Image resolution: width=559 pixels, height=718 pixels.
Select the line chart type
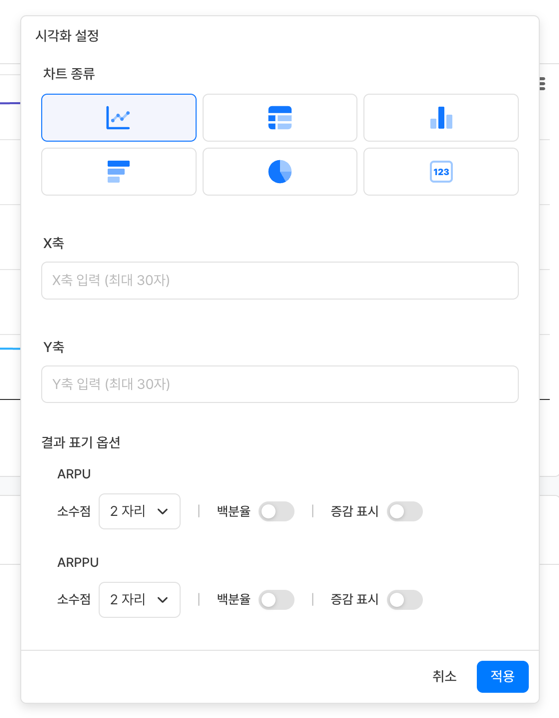pos(119,118)
